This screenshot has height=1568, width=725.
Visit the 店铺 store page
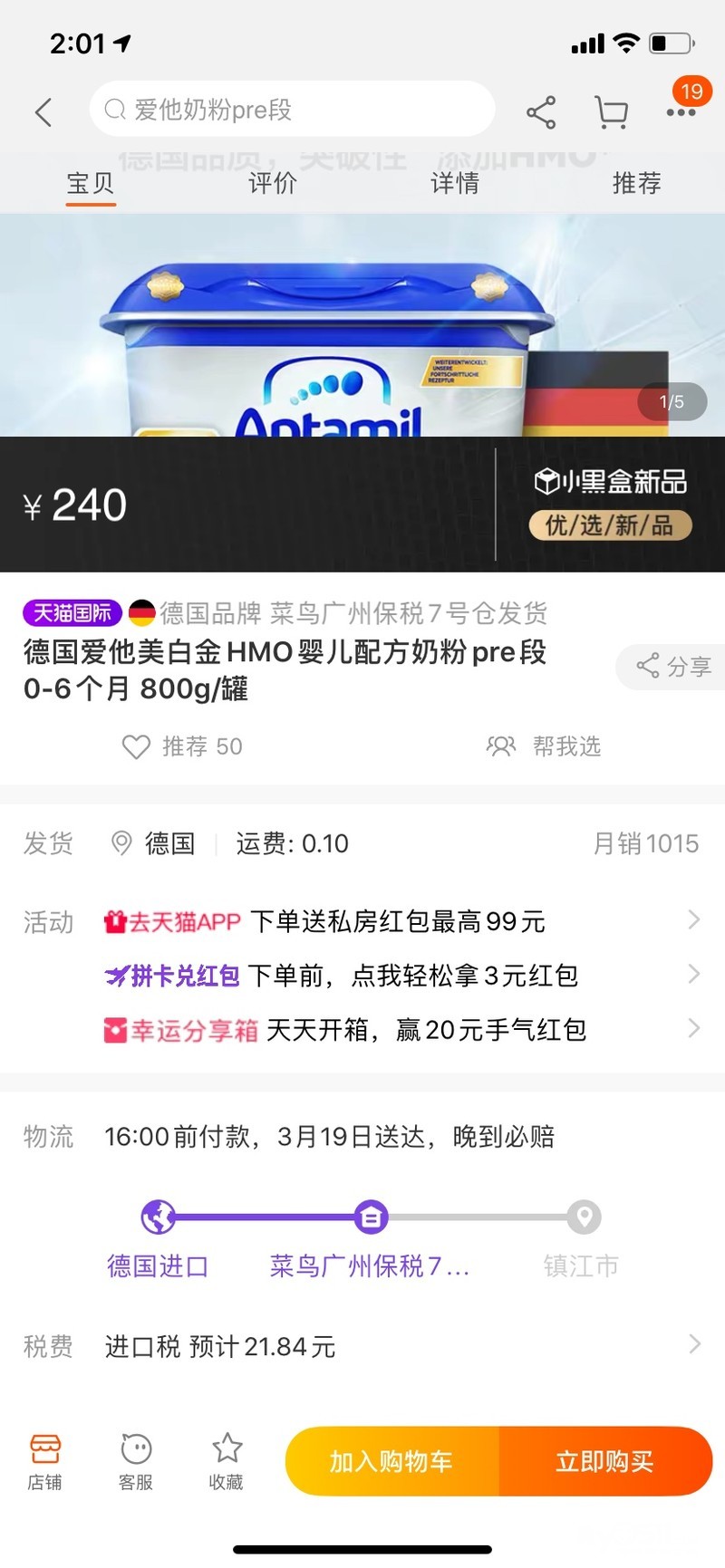[45, 1461]
